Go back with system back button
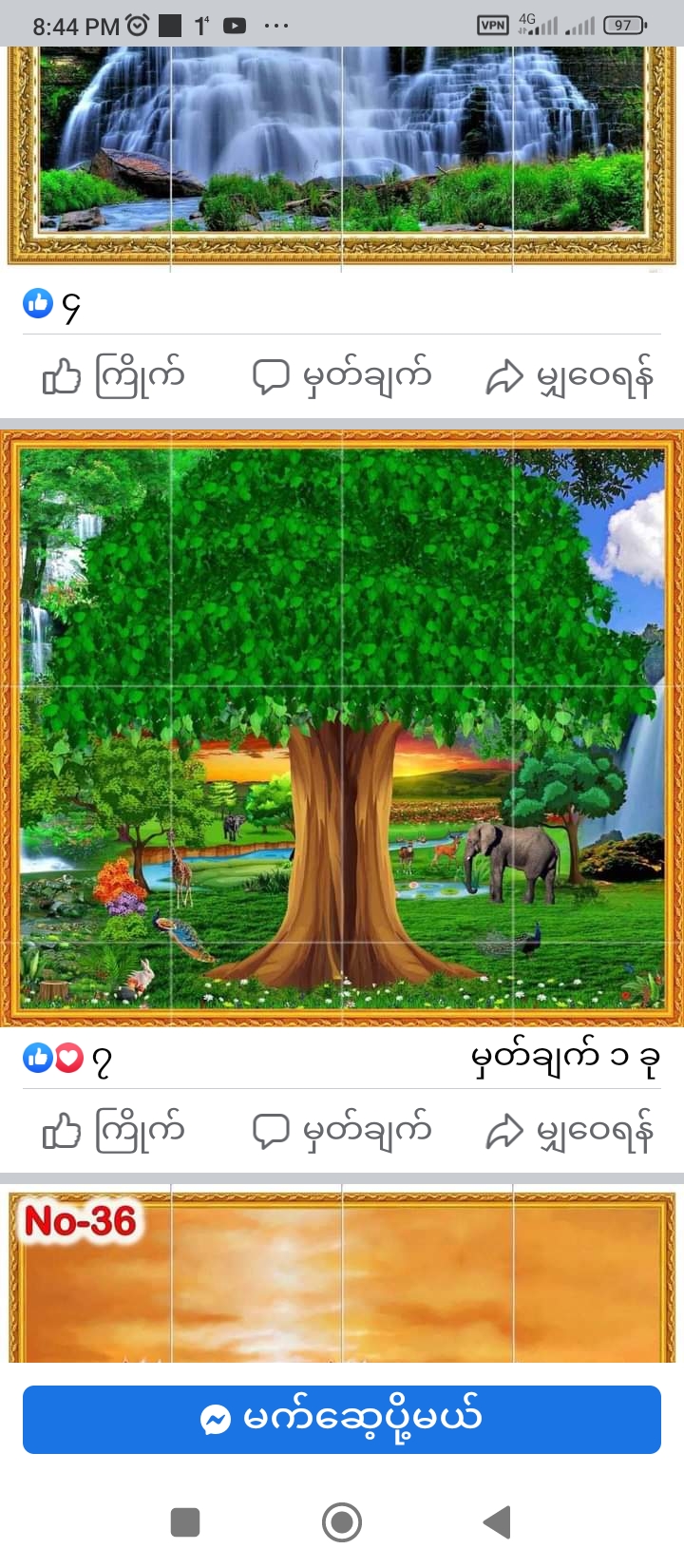684x1568 pixels. click(x=497, y=1521)
